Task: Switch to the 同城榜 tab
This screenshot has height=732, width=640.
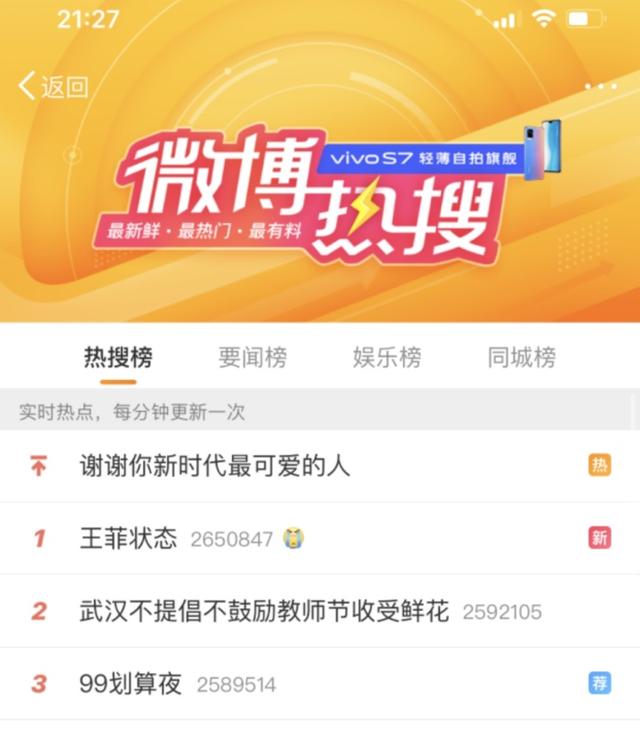Action: tap(521, 358)
